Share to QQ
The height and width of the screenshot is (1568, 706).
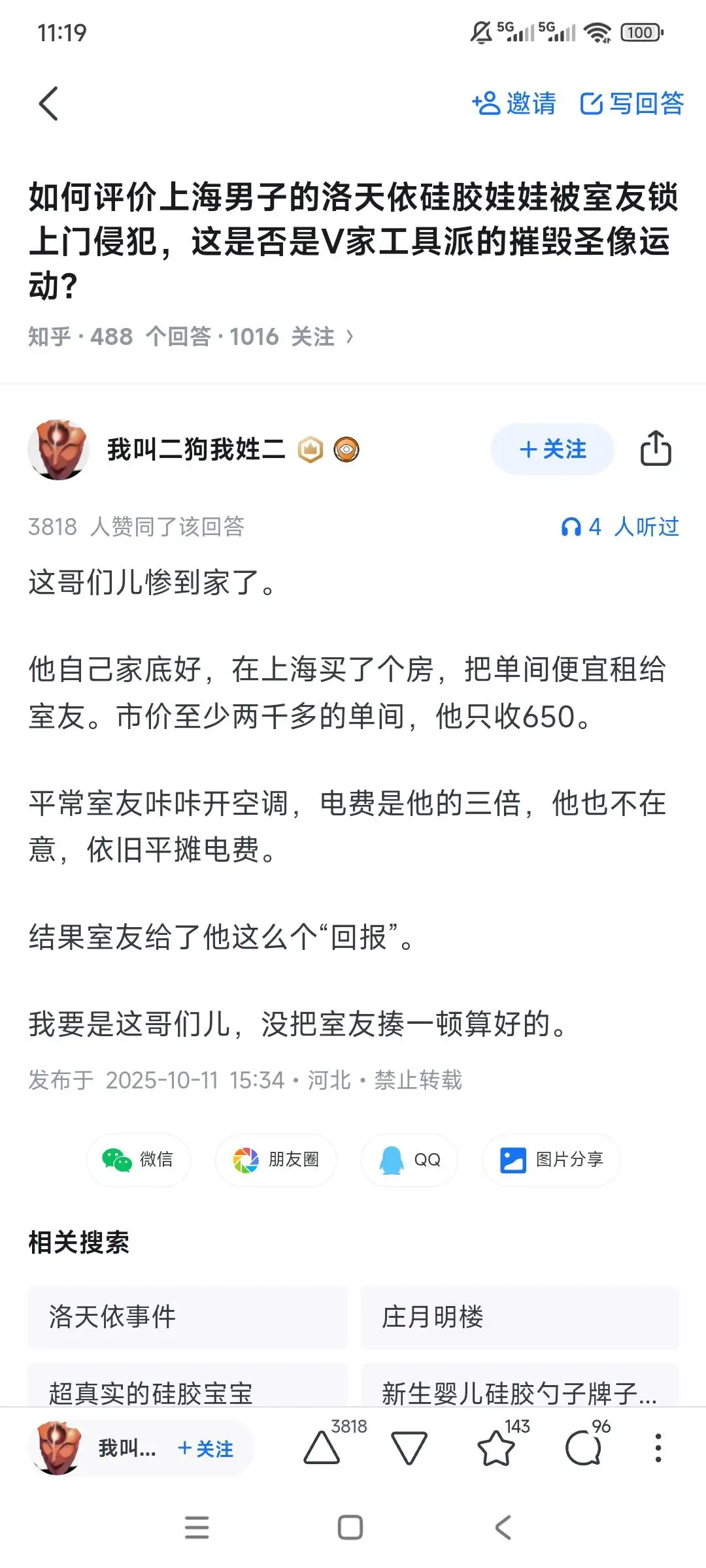[409, 1160]
